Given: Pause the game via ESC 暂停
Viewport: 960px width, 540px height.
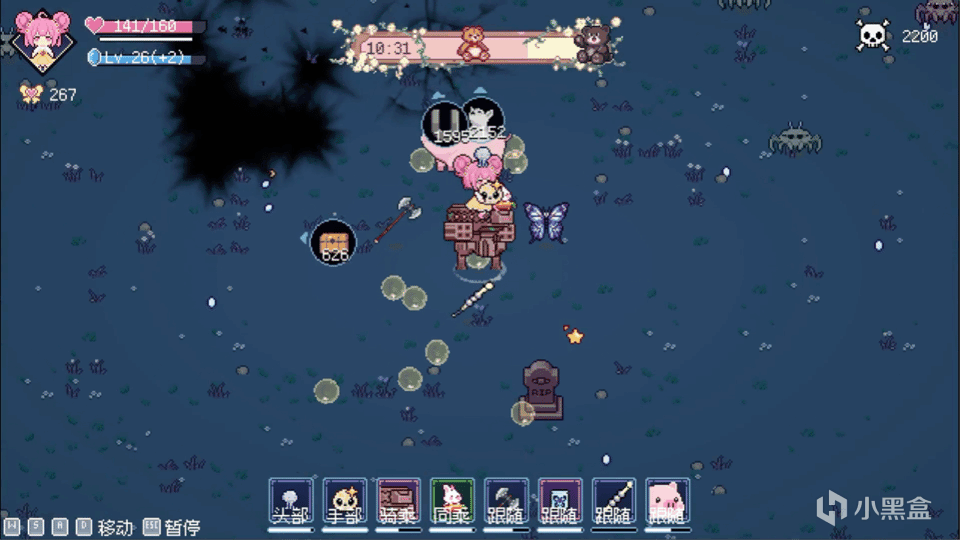Looking at the screenshot, I should tap(170, 526).
